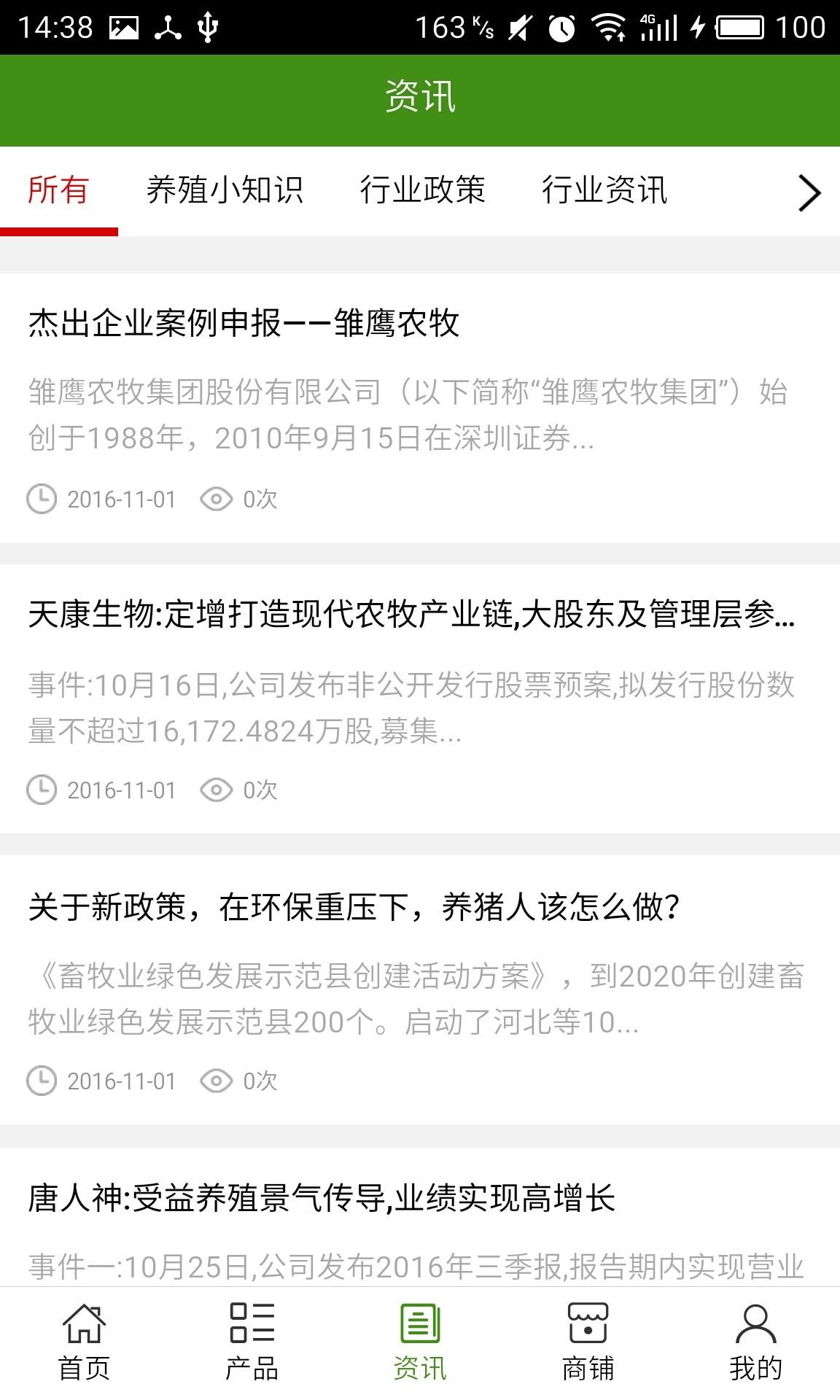This screenshot has height=1400, width=840.
Task: Tap the right arrow for more categories
Action: (x=809, y=193)
